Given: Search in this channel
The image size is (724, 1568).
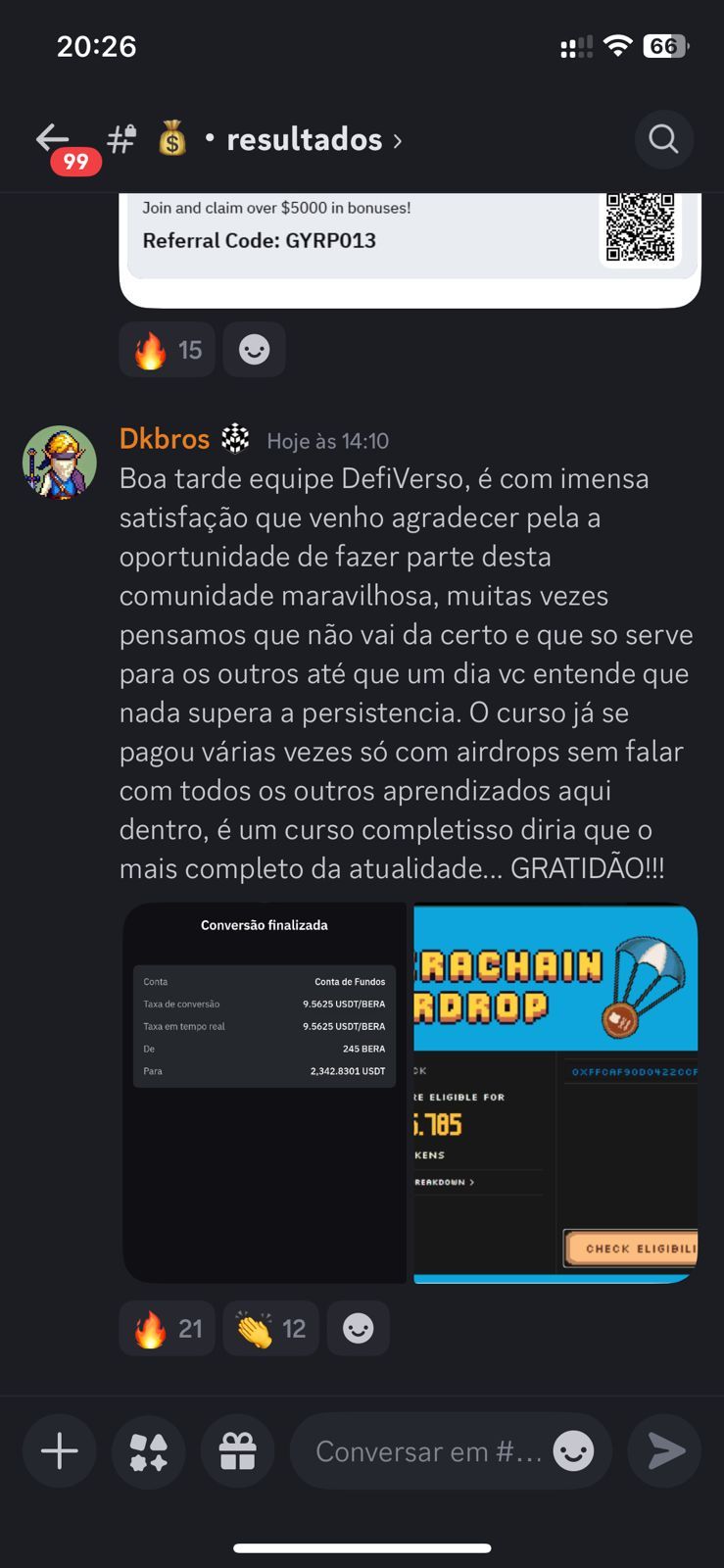Looking at the screenshot, I should (663, 140).
